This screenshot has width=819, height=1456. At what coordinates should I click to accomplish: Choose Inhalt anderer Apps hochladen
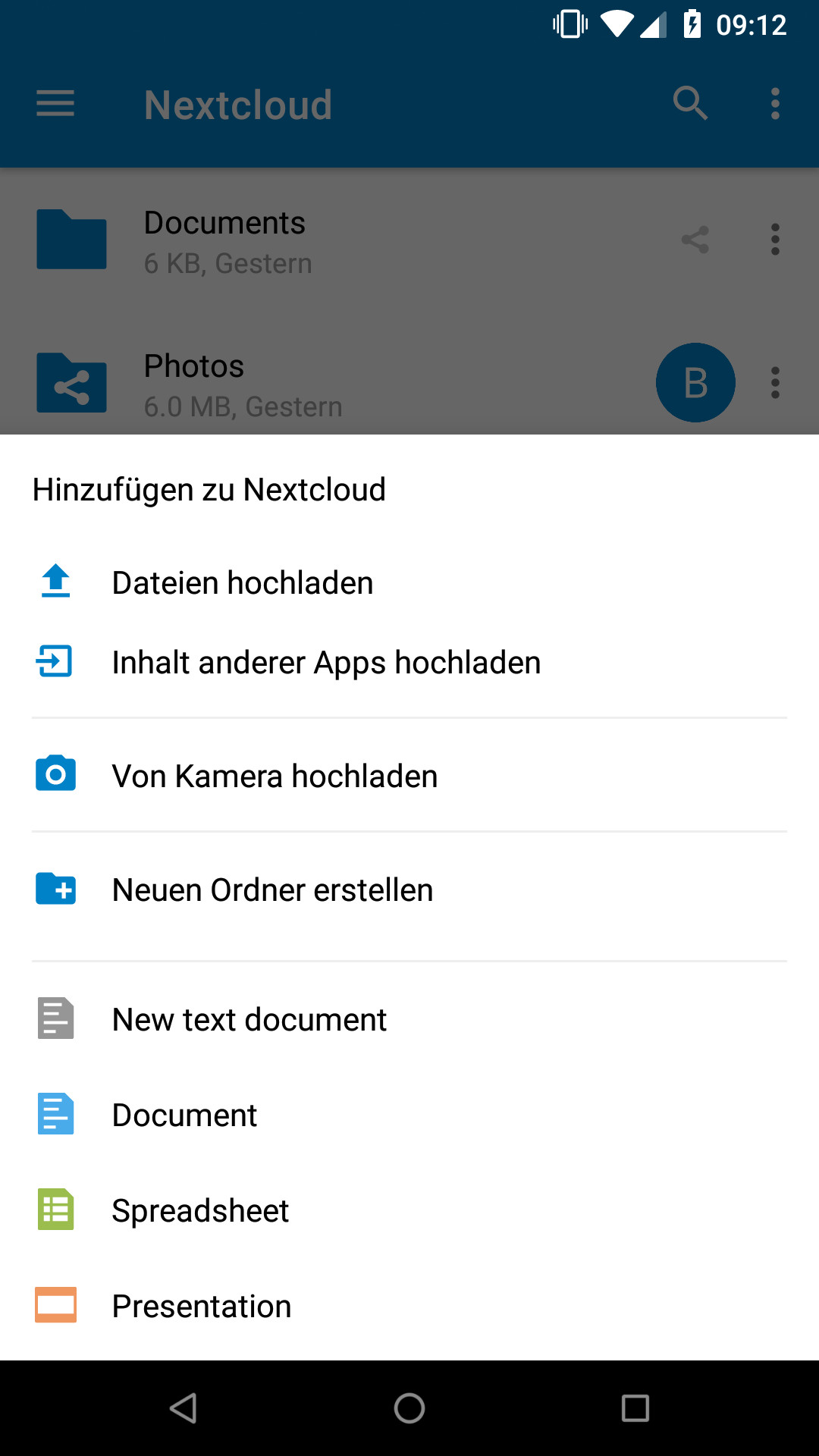[409, 662]
